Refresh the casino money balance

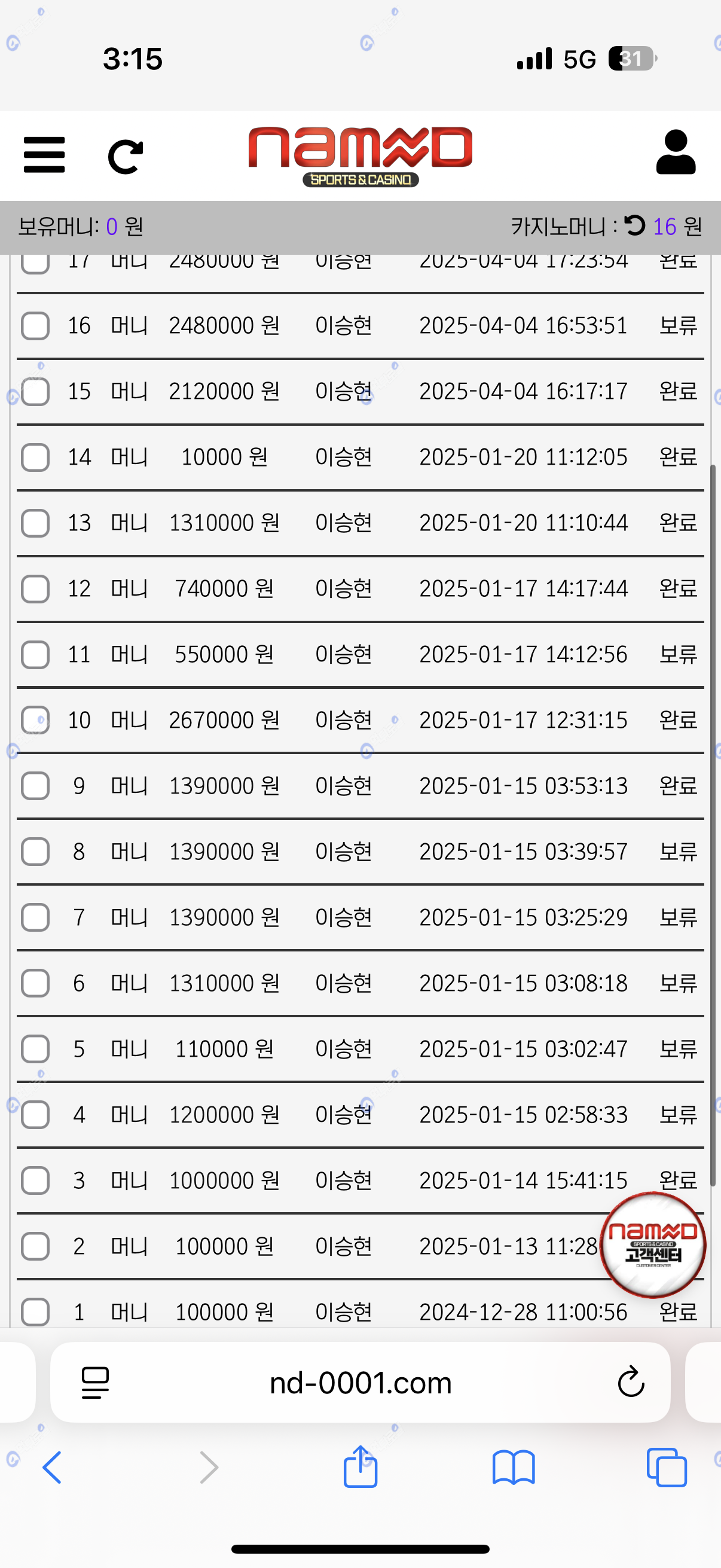(x=634, y=226)
